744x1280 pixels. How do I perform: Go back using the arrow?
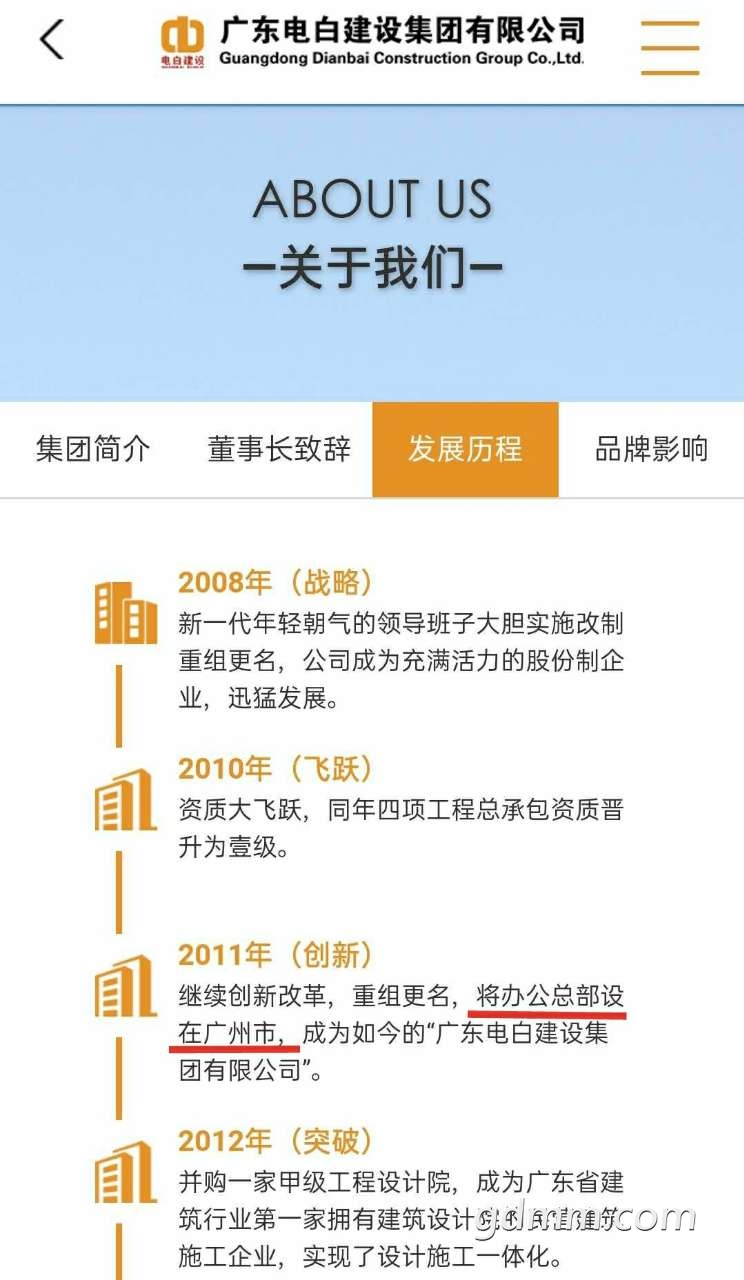tap(52, 40)
